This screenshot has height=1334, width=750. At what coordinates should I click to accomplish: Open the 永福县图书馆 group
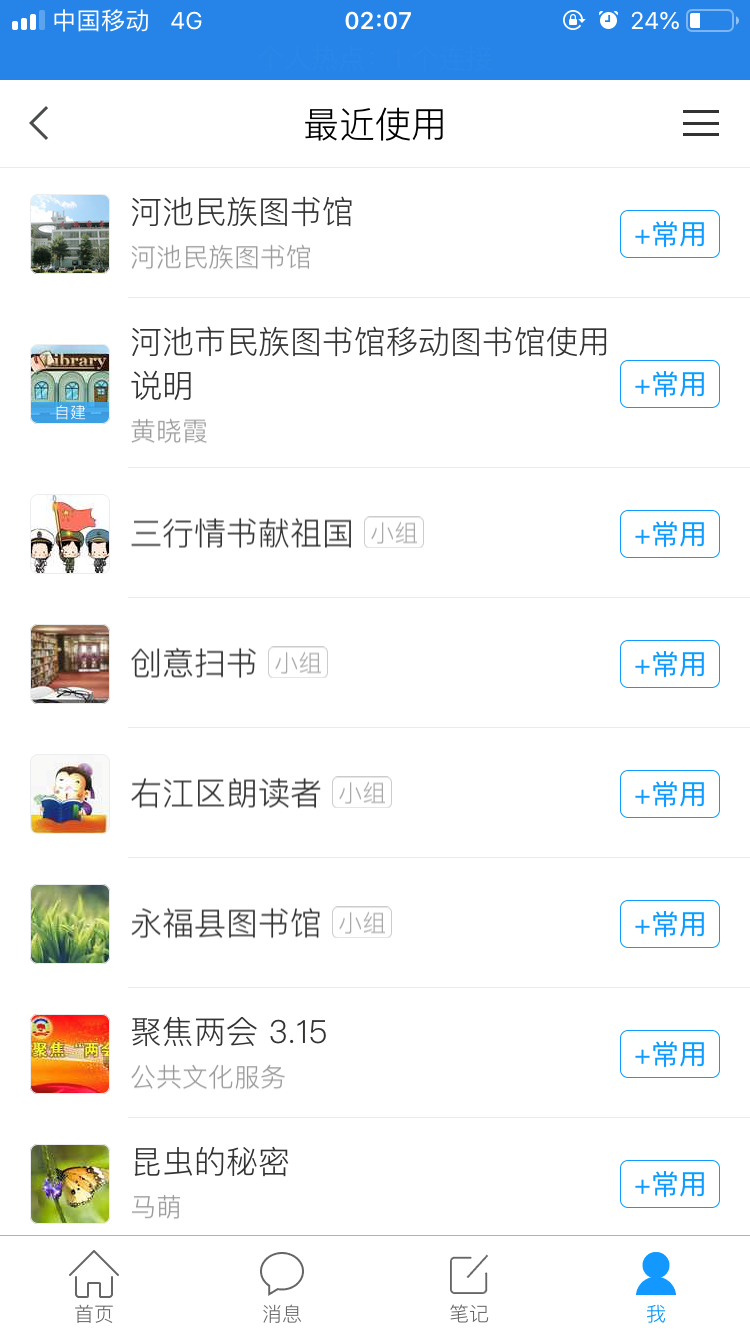(226, 924)
